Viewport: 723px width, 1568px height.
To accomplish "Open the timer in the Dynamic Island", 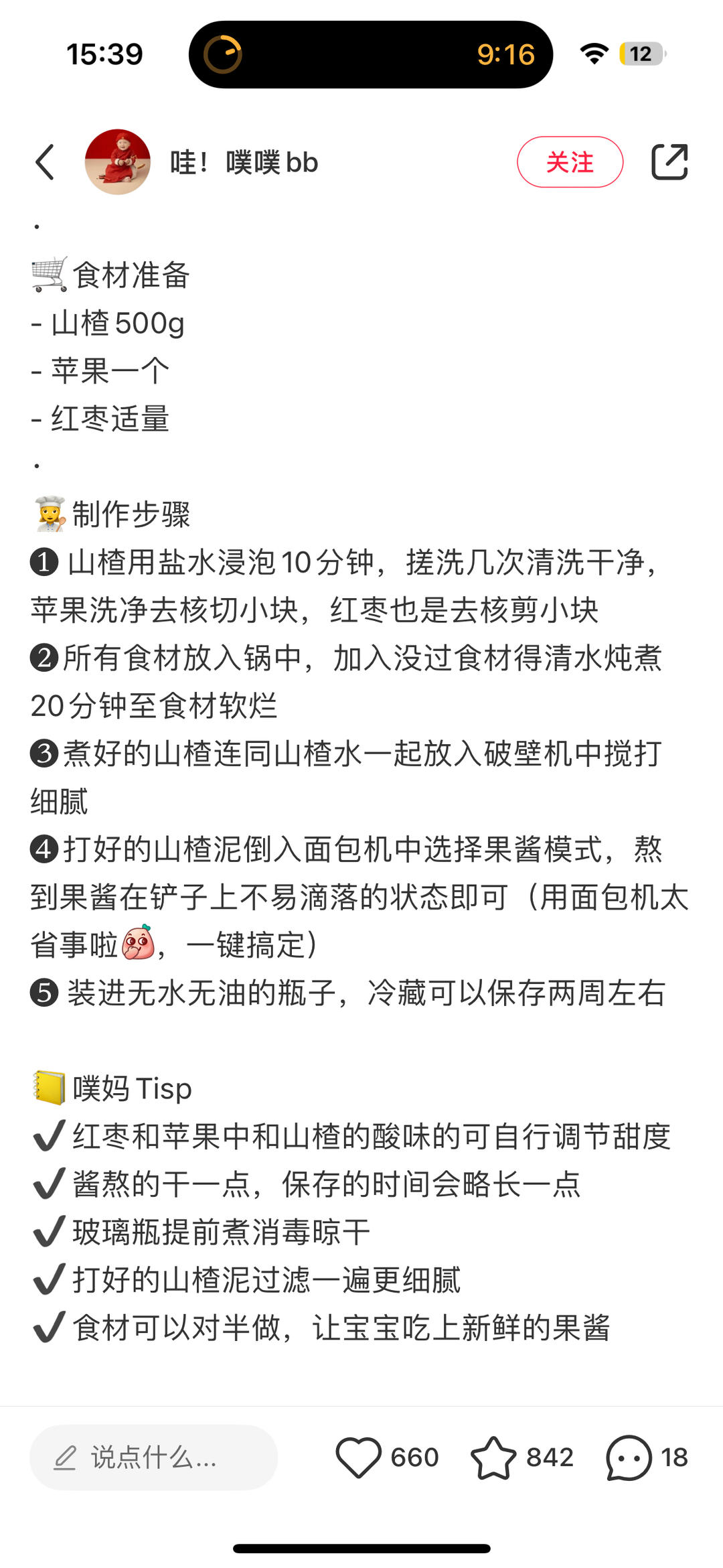I will click(370, 54).
